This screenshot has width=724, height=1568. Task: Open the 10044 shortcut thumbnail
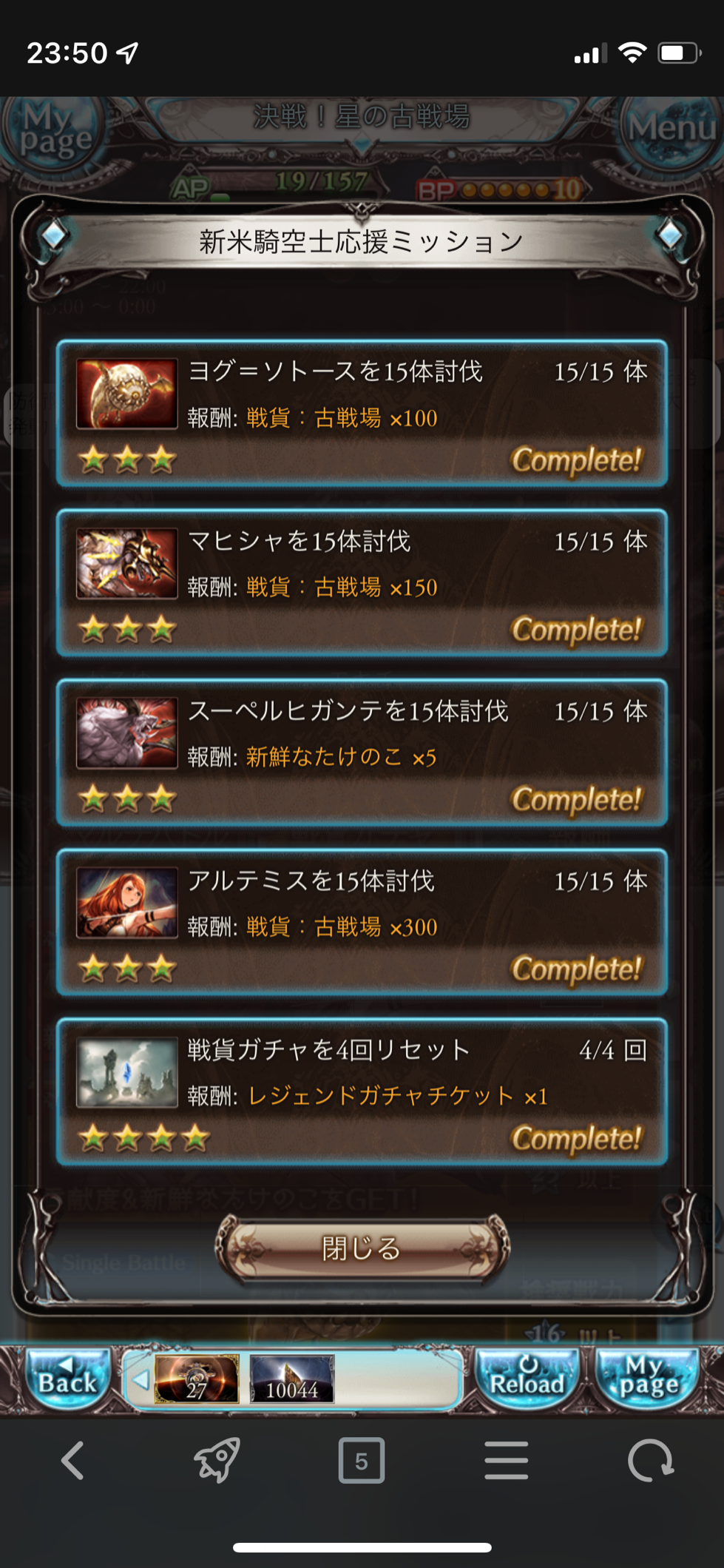(292, 1379)
